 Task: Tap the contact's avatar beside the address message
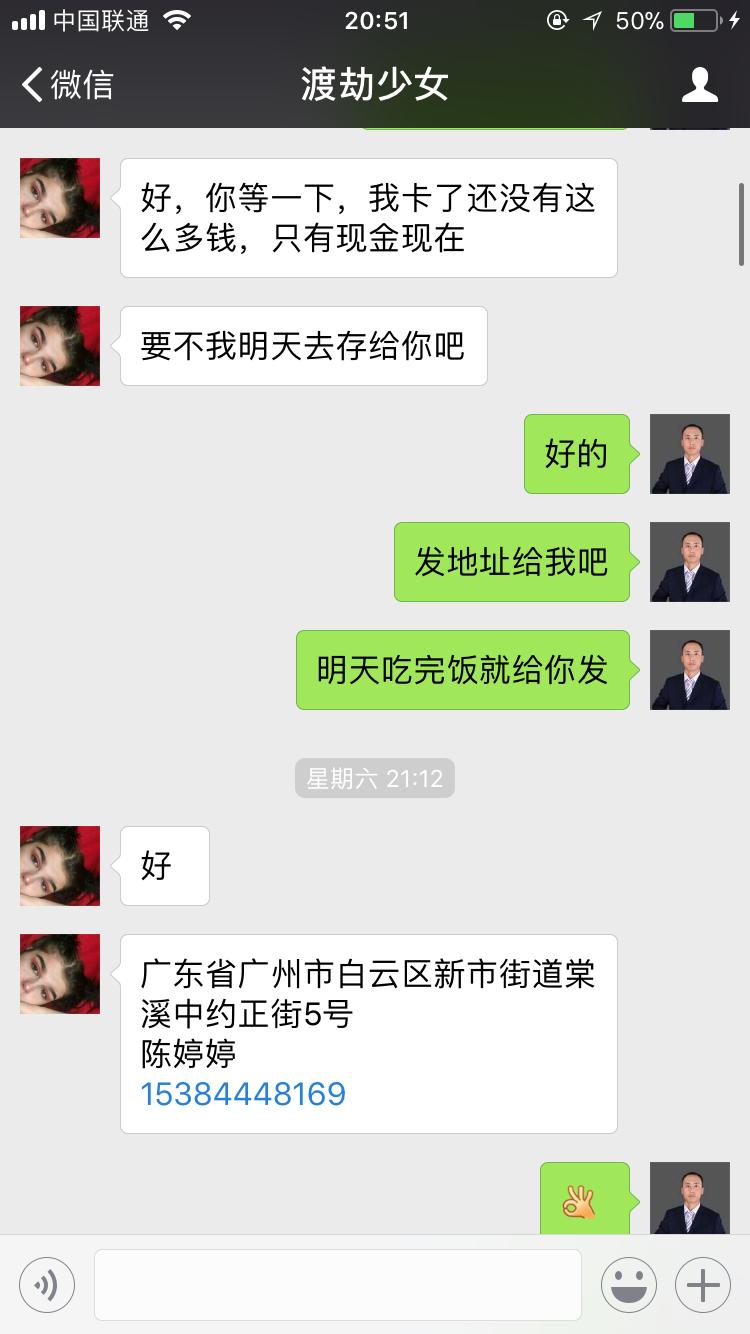[59, 974]
